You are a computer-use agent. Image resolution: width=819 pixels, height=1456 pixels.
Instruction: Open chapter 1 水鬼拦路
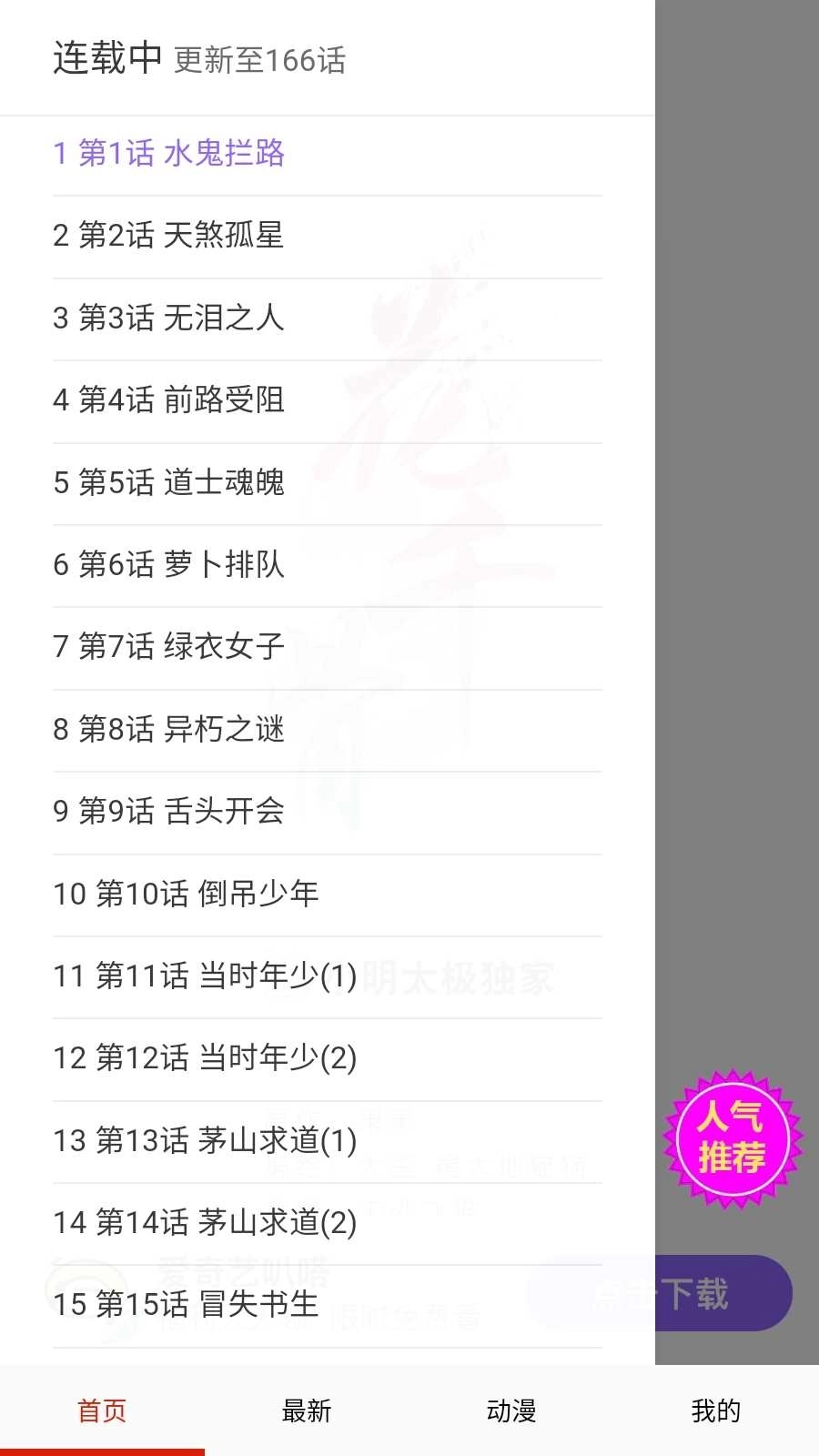pos(328,154)
